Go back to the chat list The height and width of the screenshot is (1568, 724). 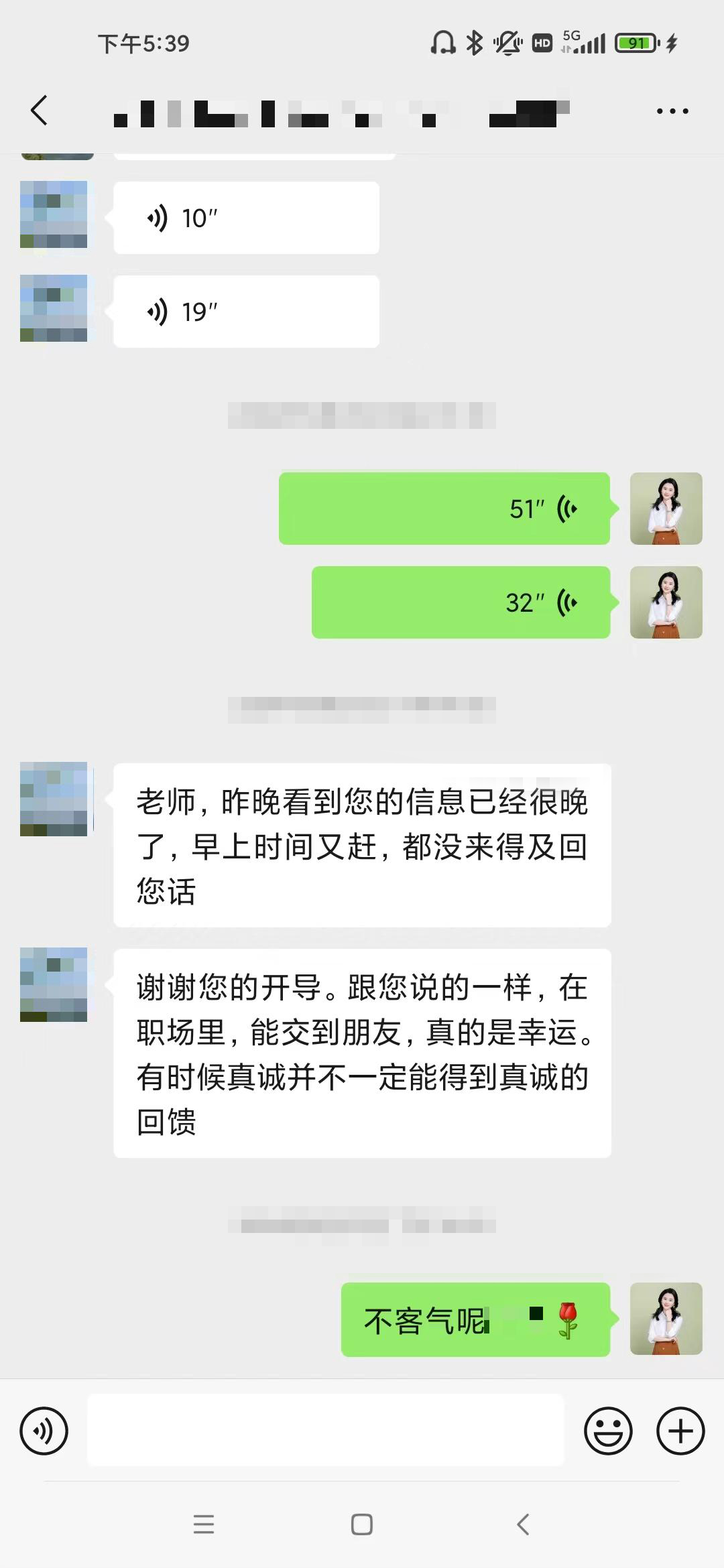click(x=40, y=111)
